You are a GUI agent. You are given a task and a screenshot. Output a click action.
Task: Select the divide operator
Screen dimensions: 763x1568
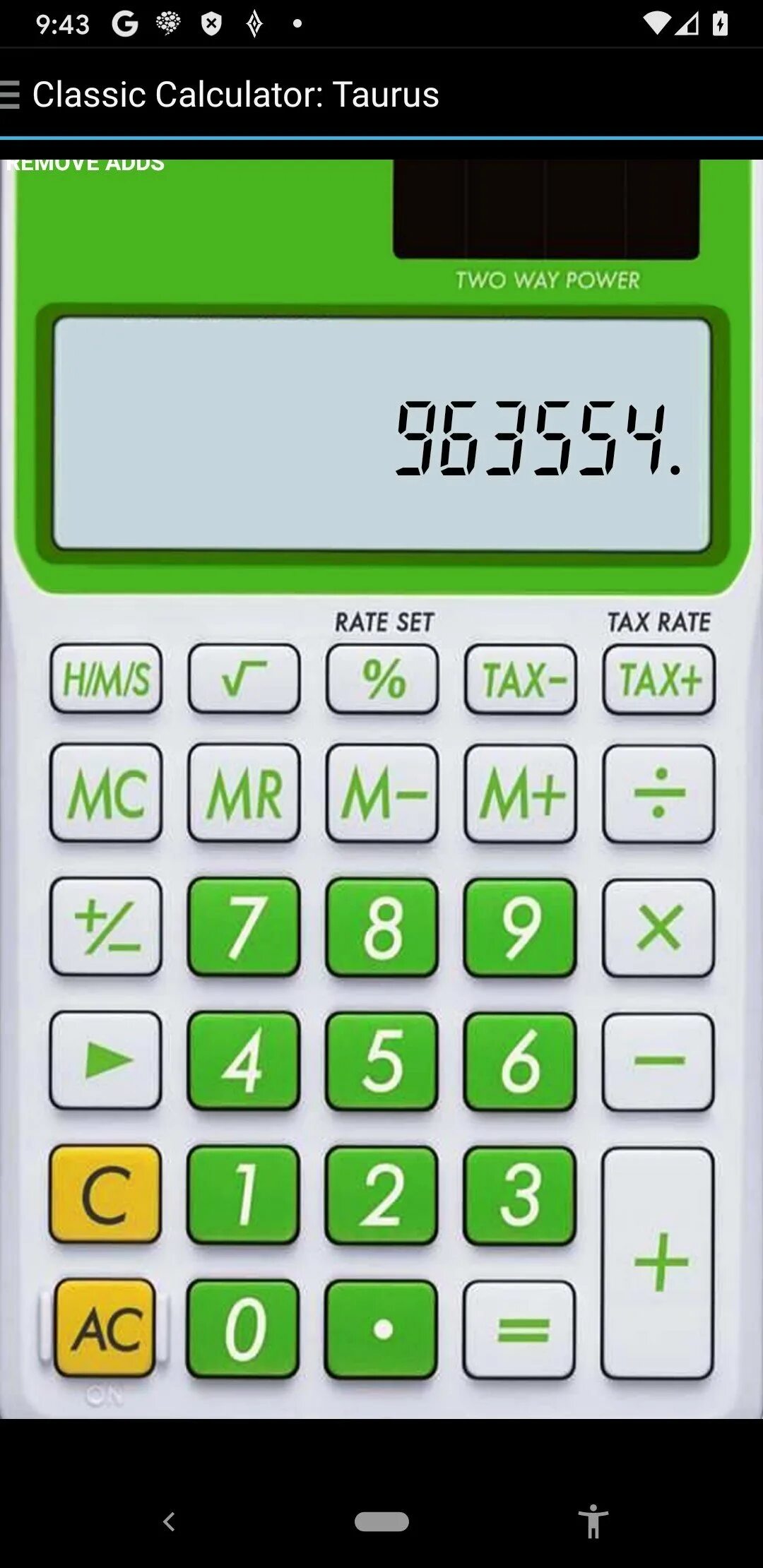[x=659, y=793]
